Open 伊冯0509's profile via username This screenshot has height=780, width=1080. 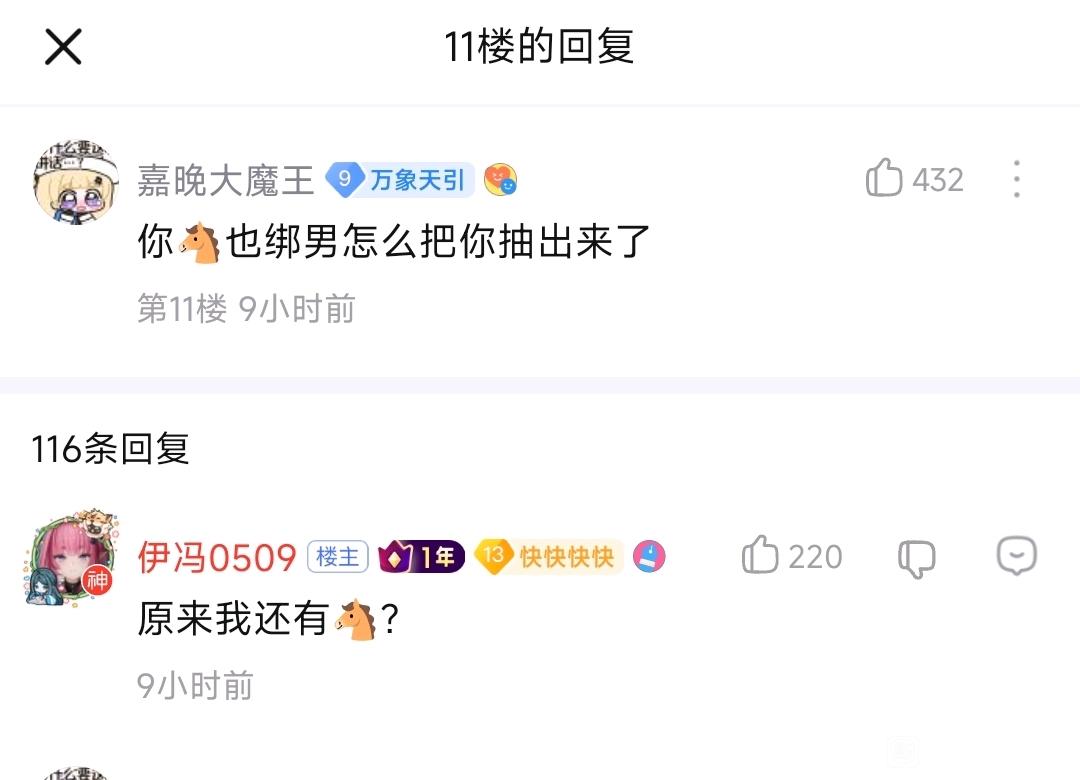point(217,557)
